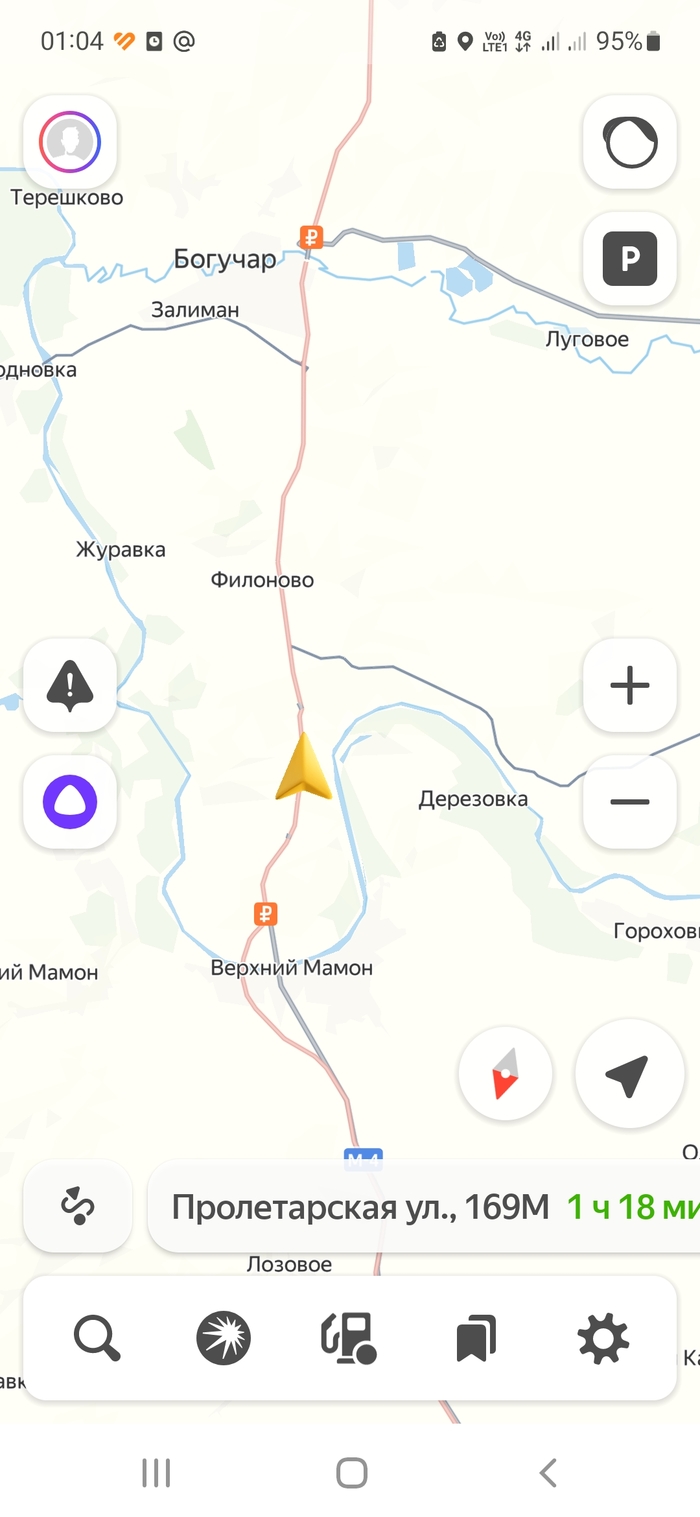Open the starburst icon in the bottom toolbar
The width and height of the screenshot is (700, 1517).
[223, 1338]
